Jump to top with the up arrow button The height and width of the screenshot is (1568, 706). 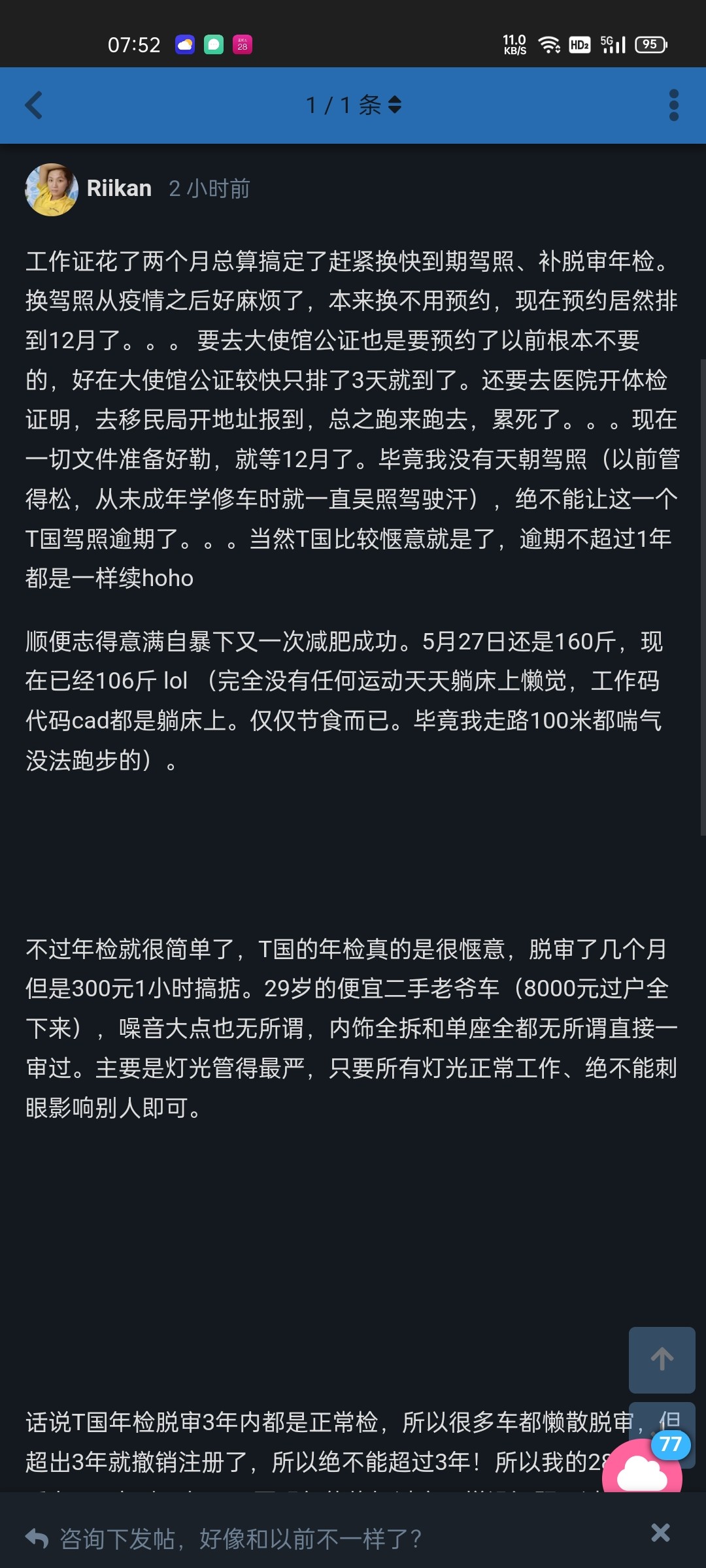click(x=662, y=1360)
